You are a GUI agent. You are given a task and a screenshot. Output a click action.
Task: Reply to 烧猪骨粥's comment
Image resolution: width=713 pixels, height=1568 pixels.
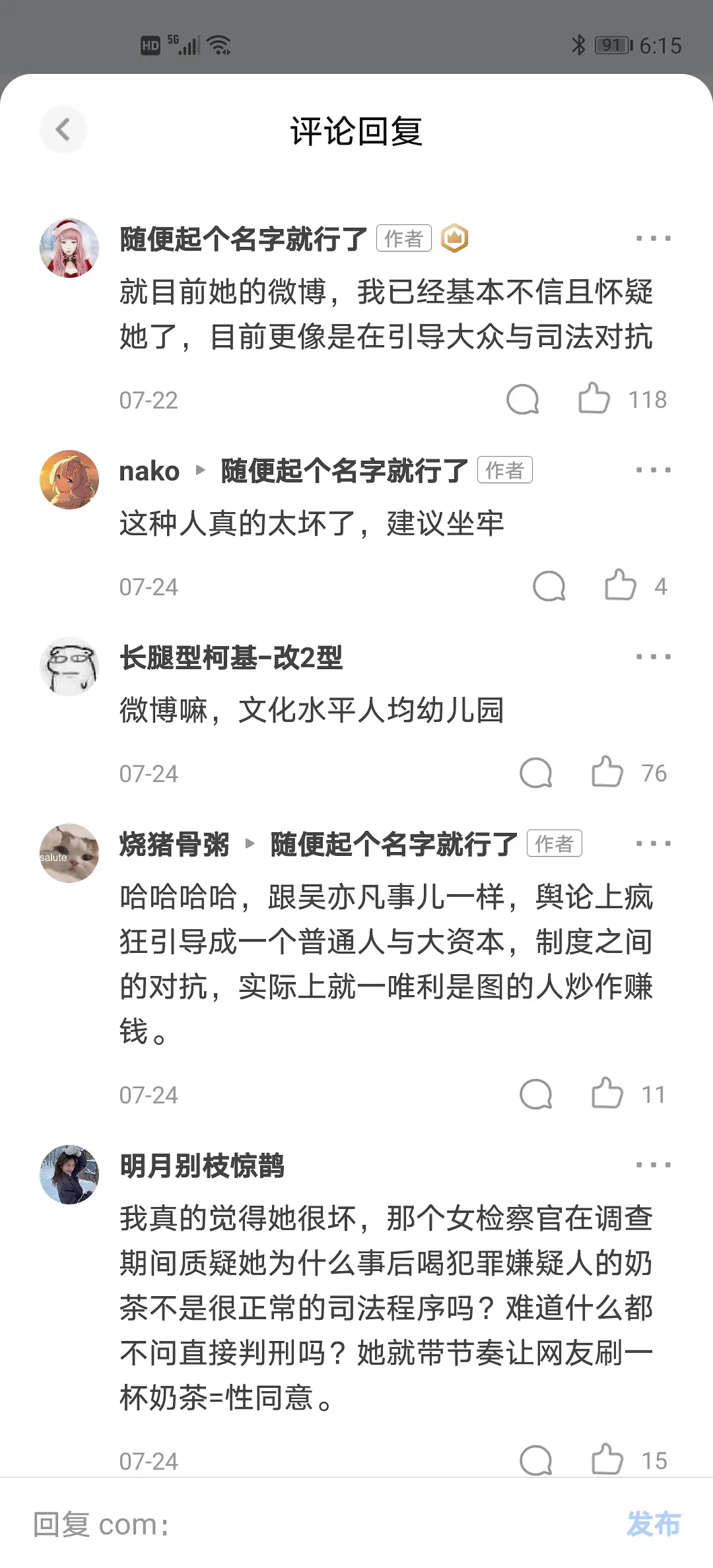point(535,1094)
